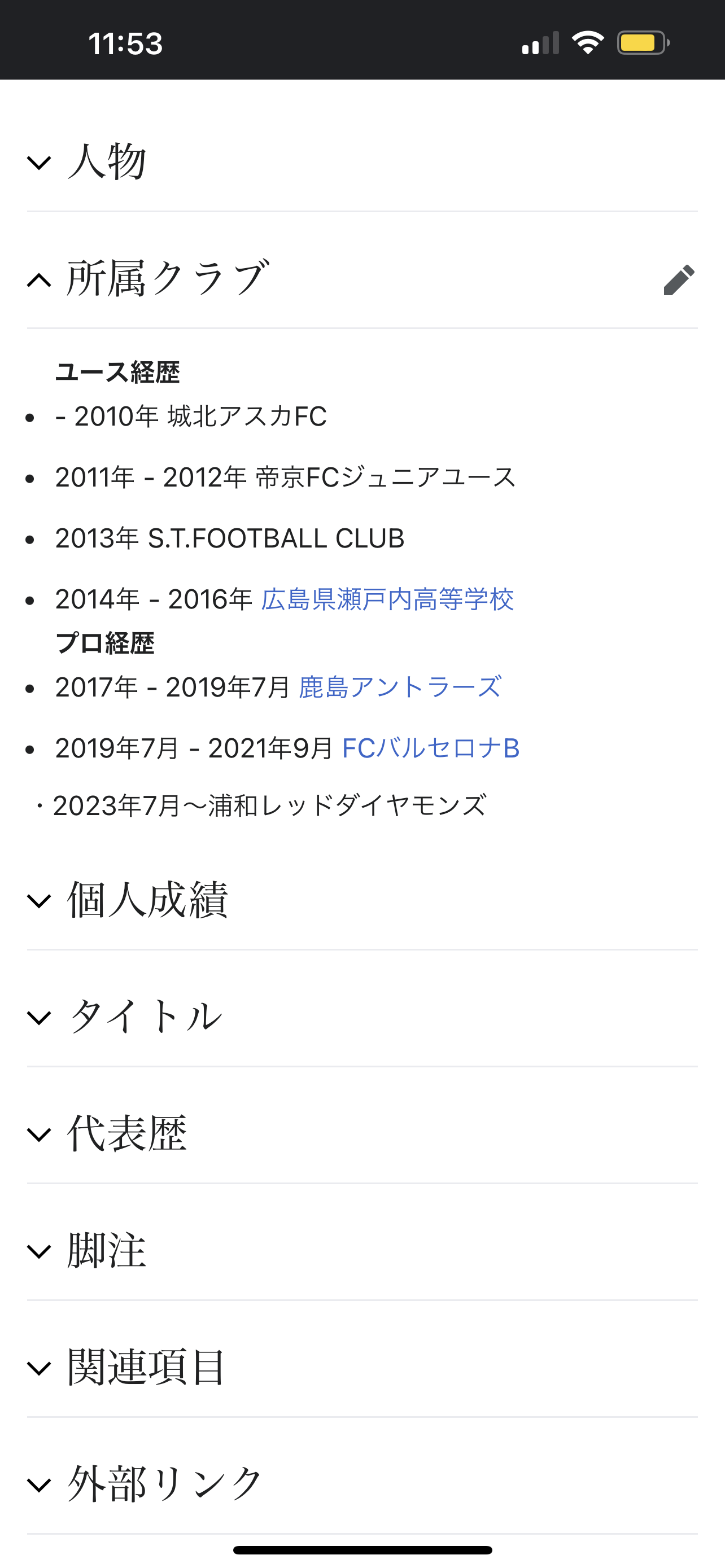Screen dimensions: 725x1568
Task: Open the 広島県瀬戸内高等学校 link
Action: click(x=387, y=599)
